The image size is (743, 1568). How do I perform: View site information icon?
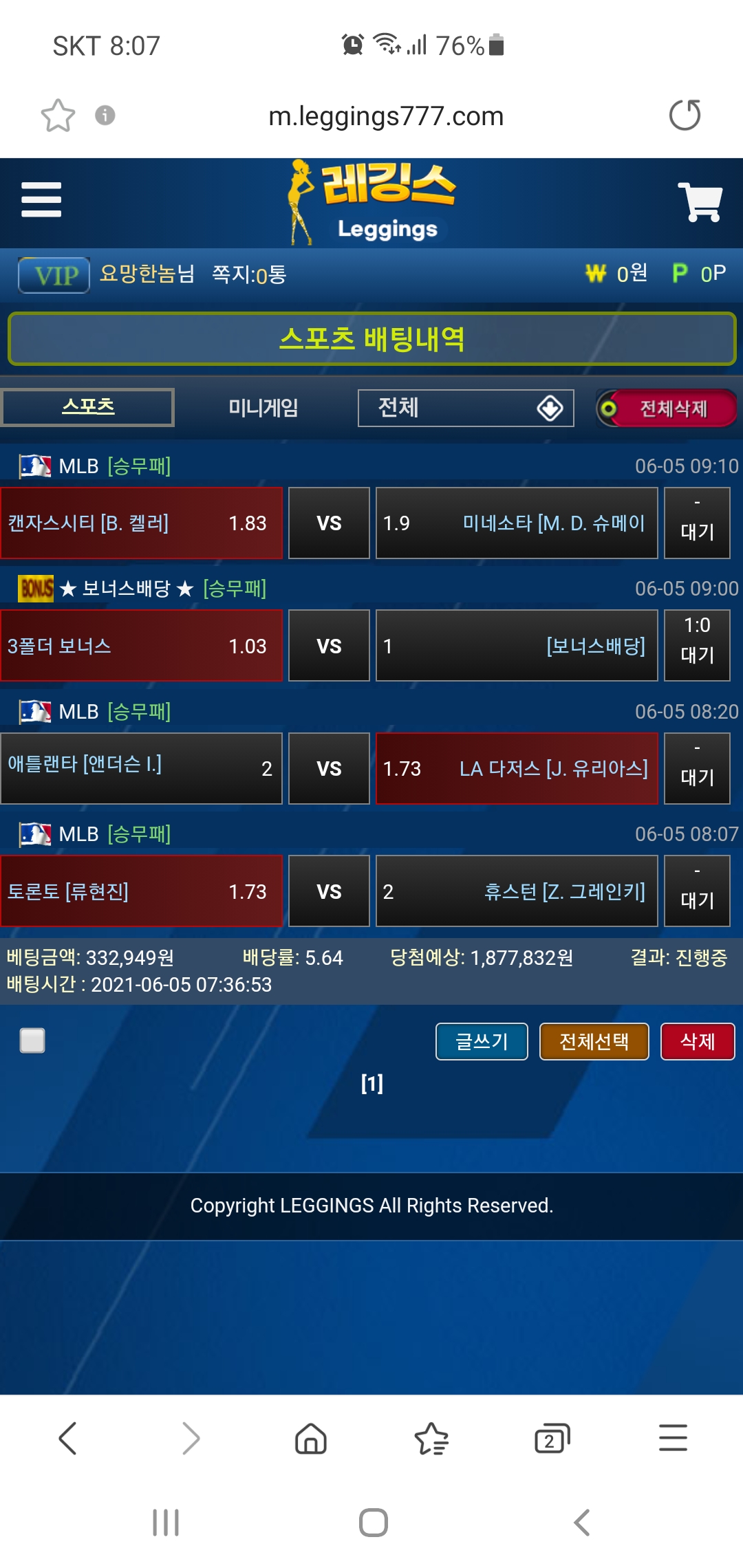pyautogui.click(x=105, y=115)
